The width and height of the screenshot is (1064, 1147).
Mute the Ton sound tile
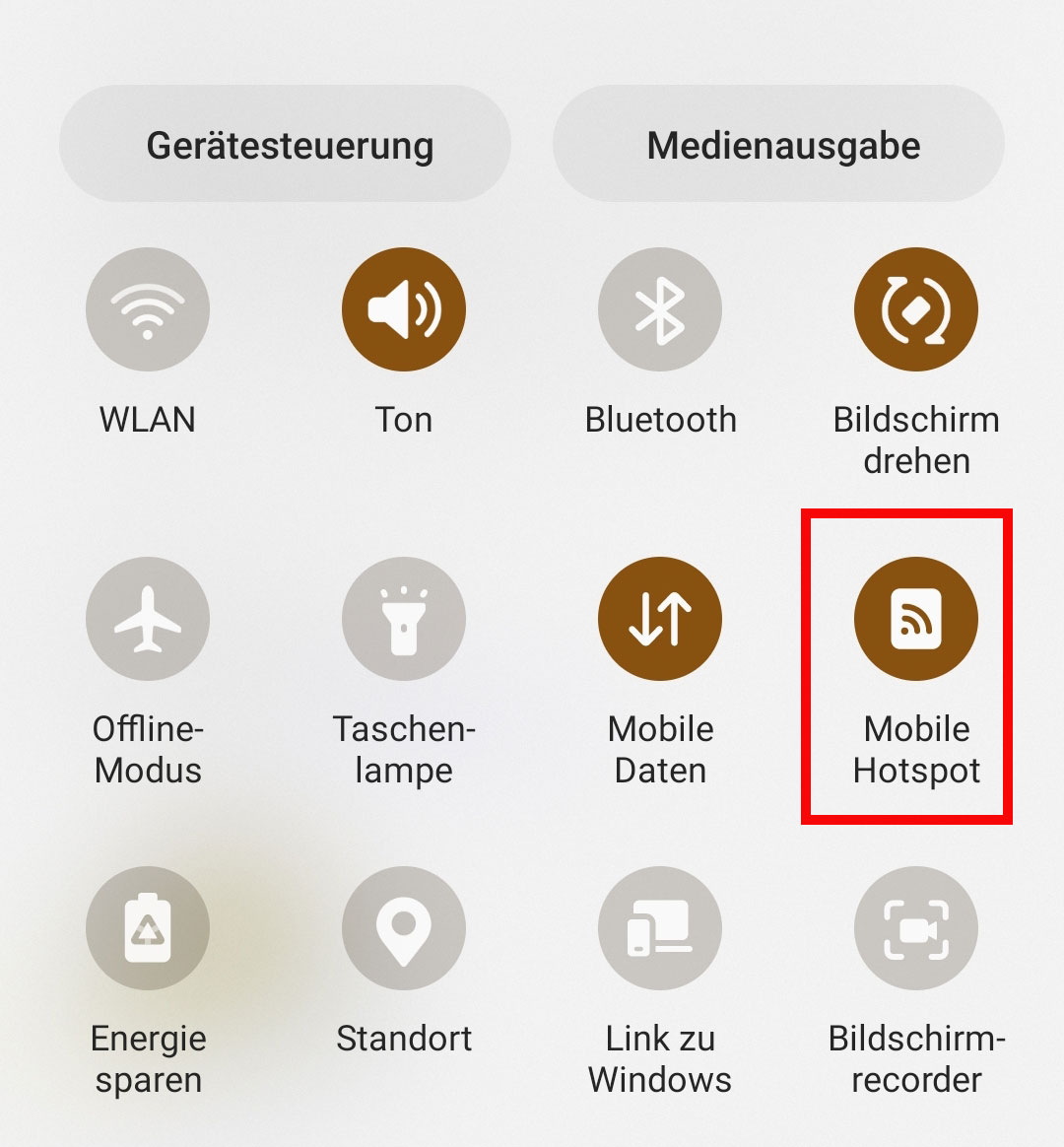coord(404,309)
